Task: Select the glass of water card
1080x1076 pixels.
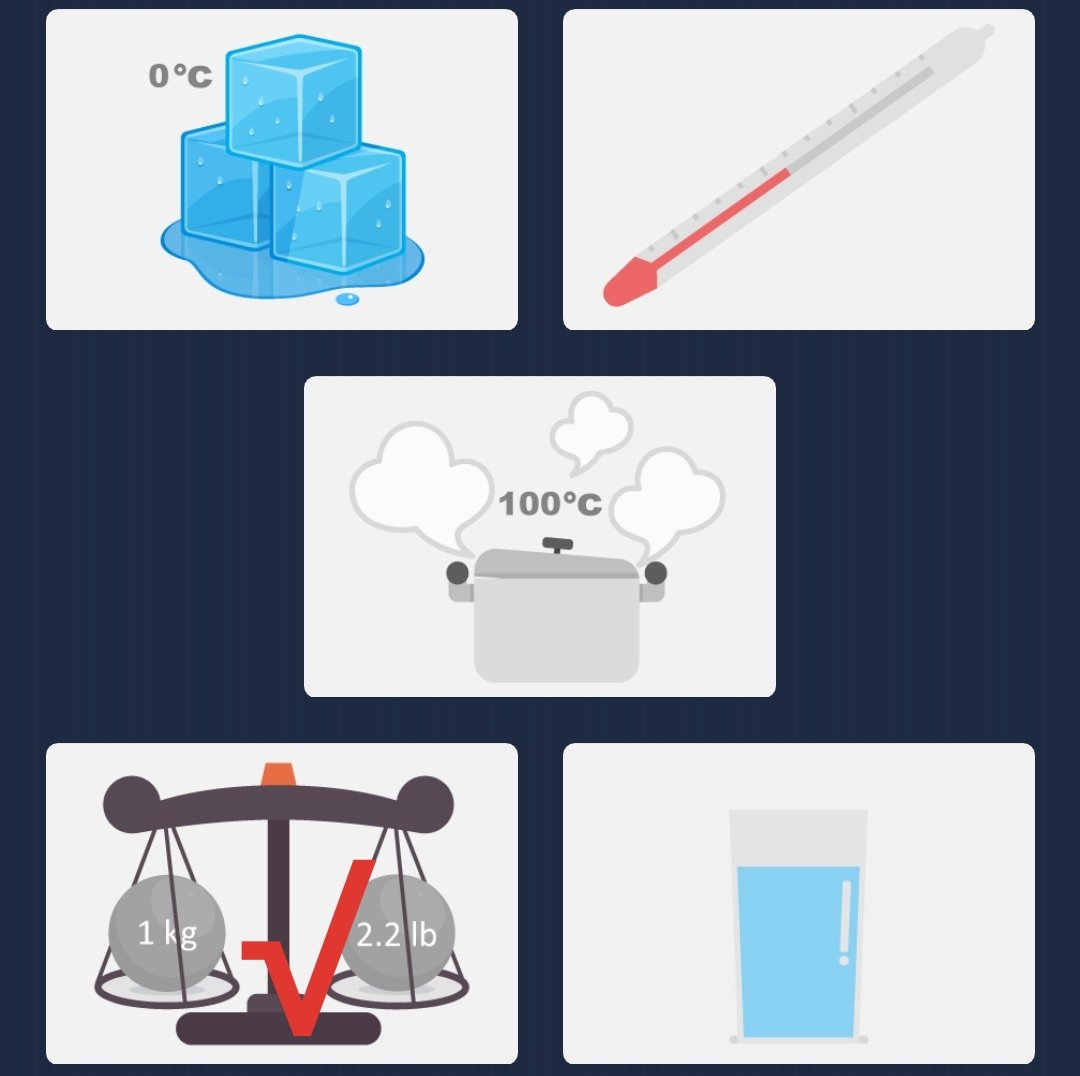Action: click(798, 903)
